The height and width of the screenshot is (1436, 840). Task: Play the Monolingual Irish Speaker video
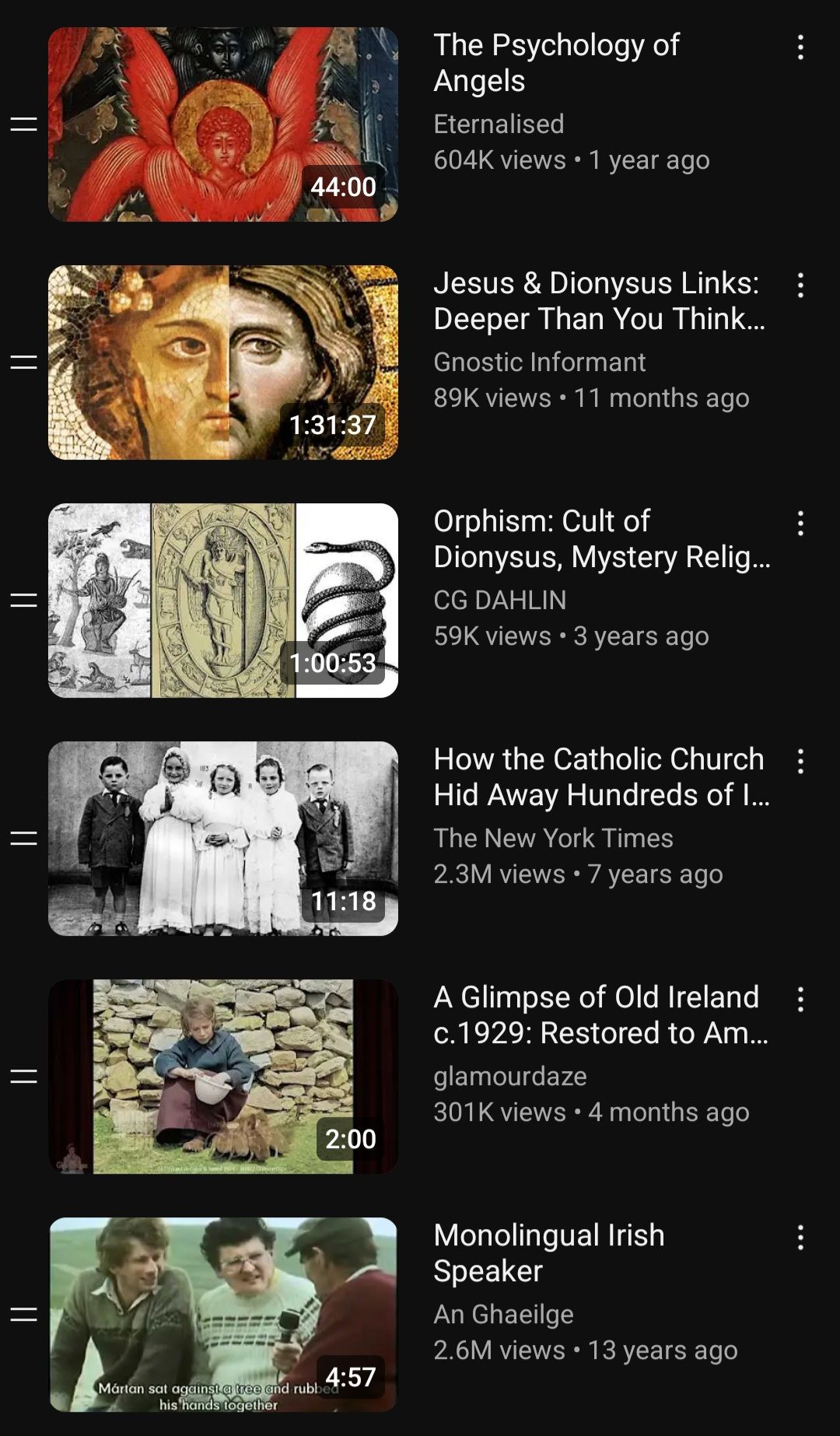[x=223, y=1315]
